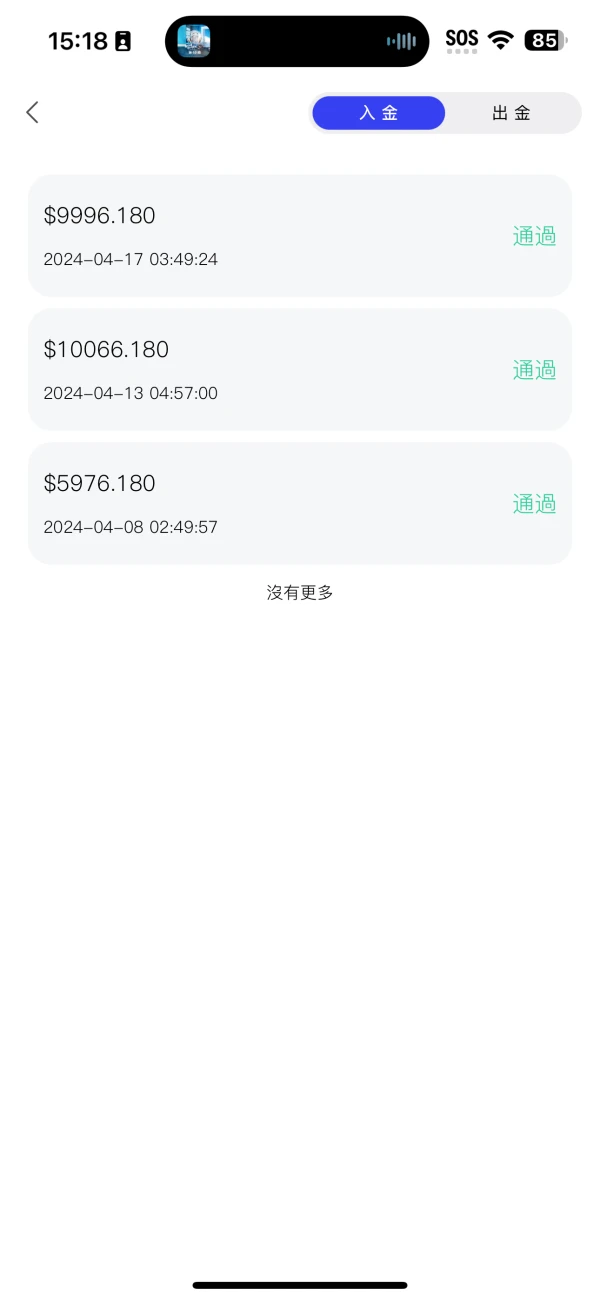Open the $9996.180 deposit record
Image resolution: width=600 pixels, height=1300 pixels.
pos(299,236)
